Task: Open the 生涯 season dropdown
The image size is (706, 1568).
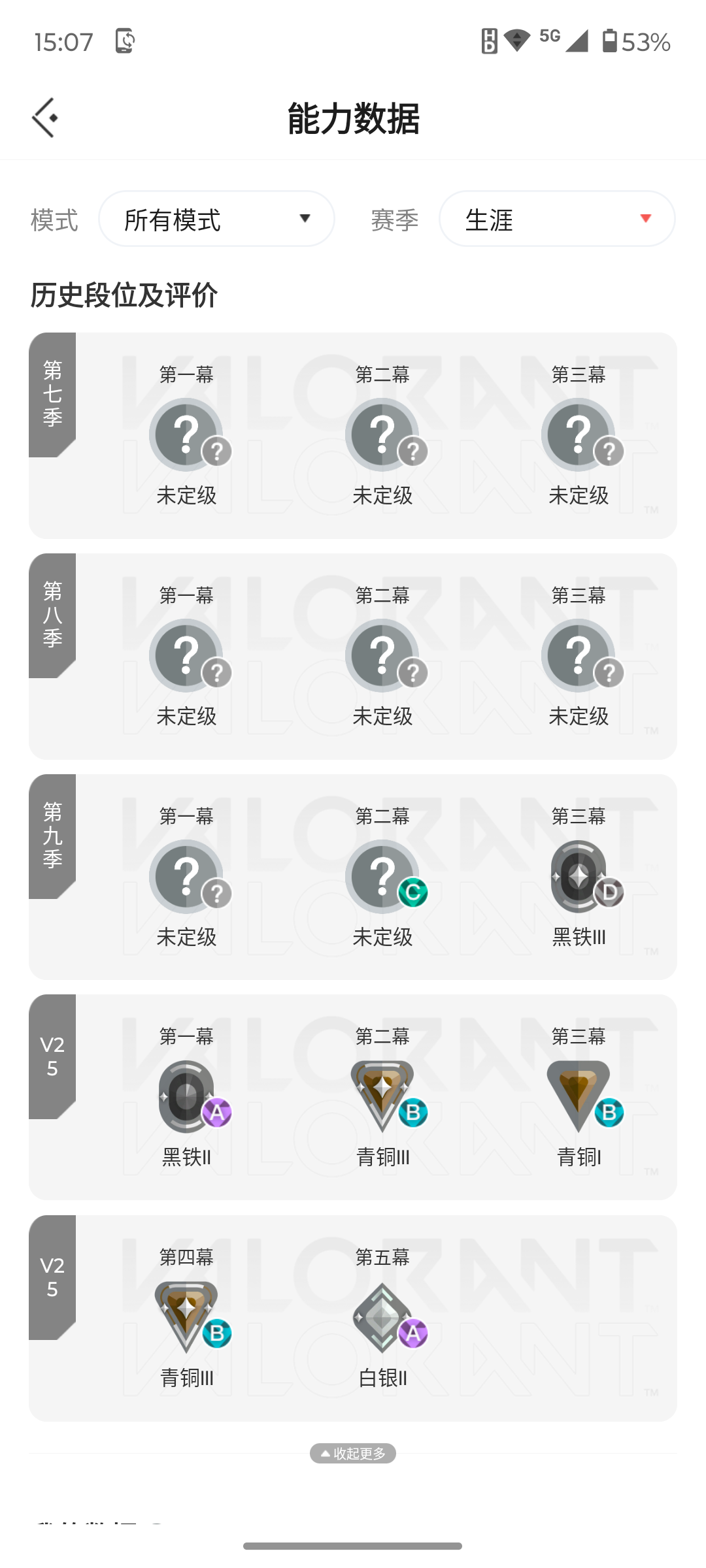Action: click(557, 219)
